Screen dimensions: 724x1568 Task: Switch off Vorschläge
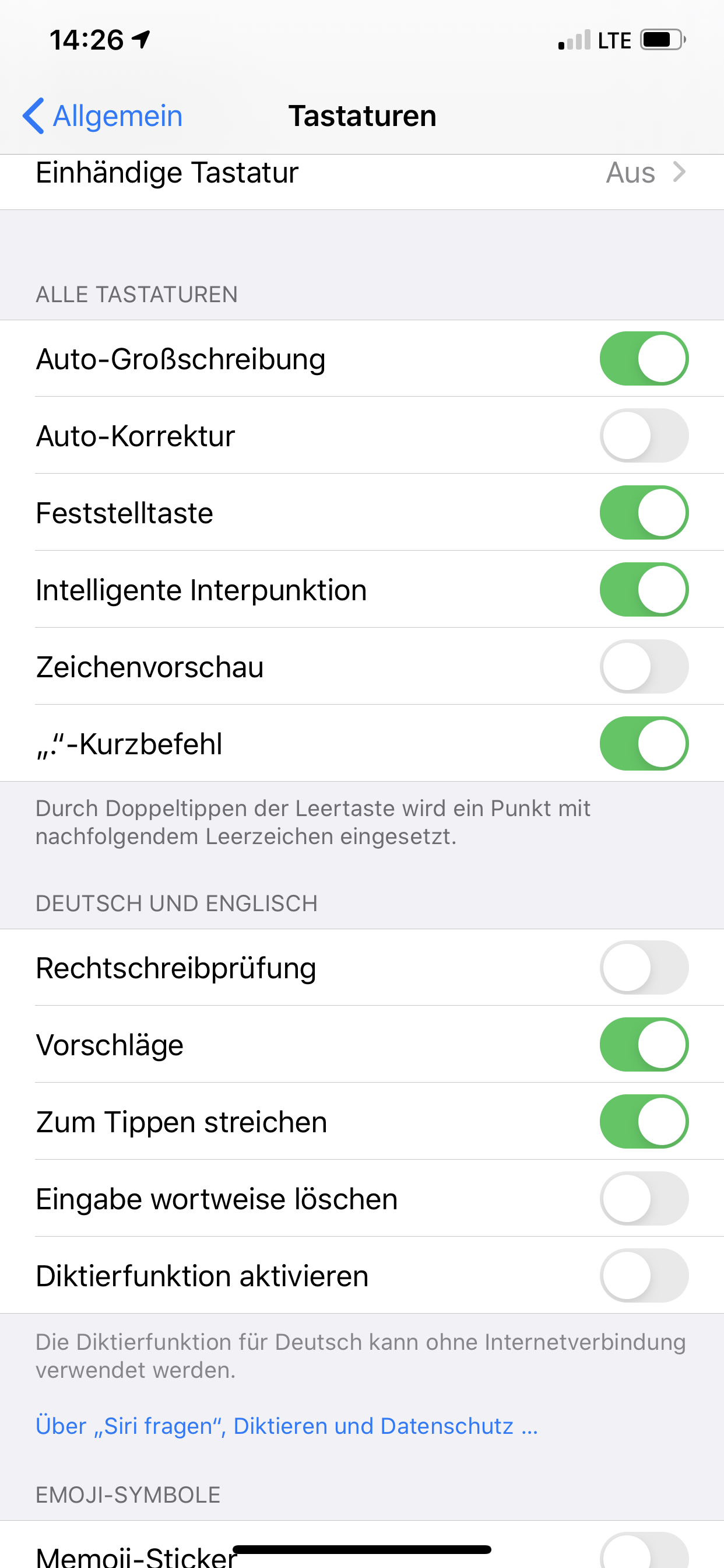click(644, 1045)
